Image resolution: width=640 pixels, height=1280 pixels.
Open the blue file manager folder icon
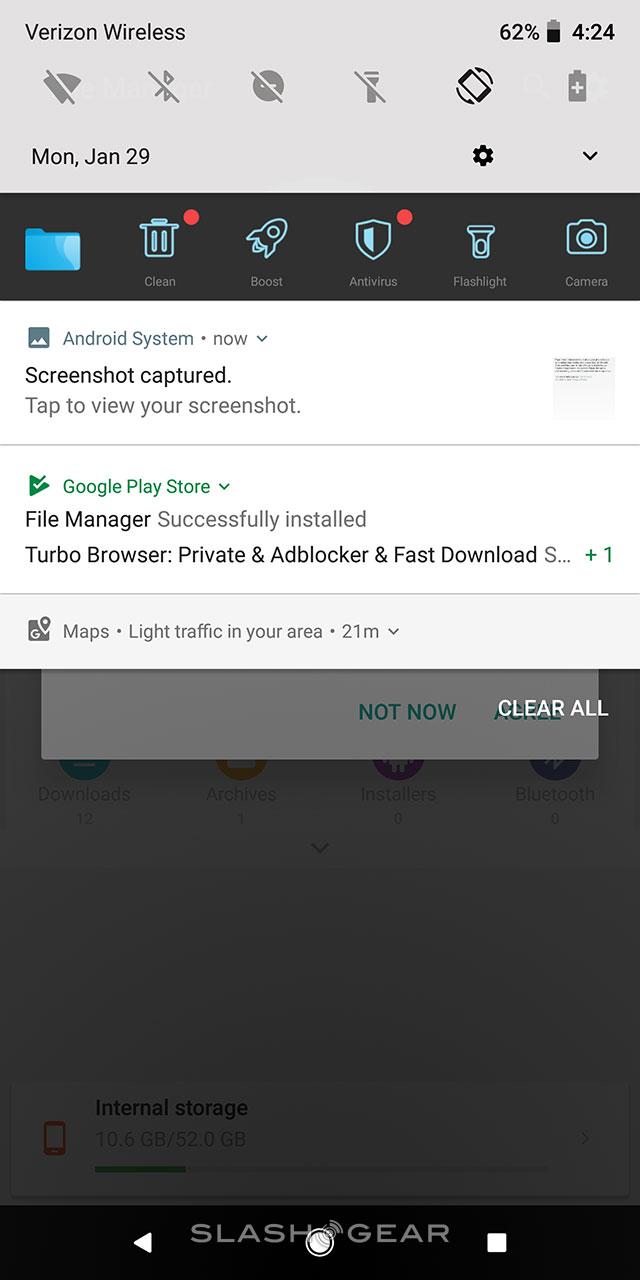[52, 248]
